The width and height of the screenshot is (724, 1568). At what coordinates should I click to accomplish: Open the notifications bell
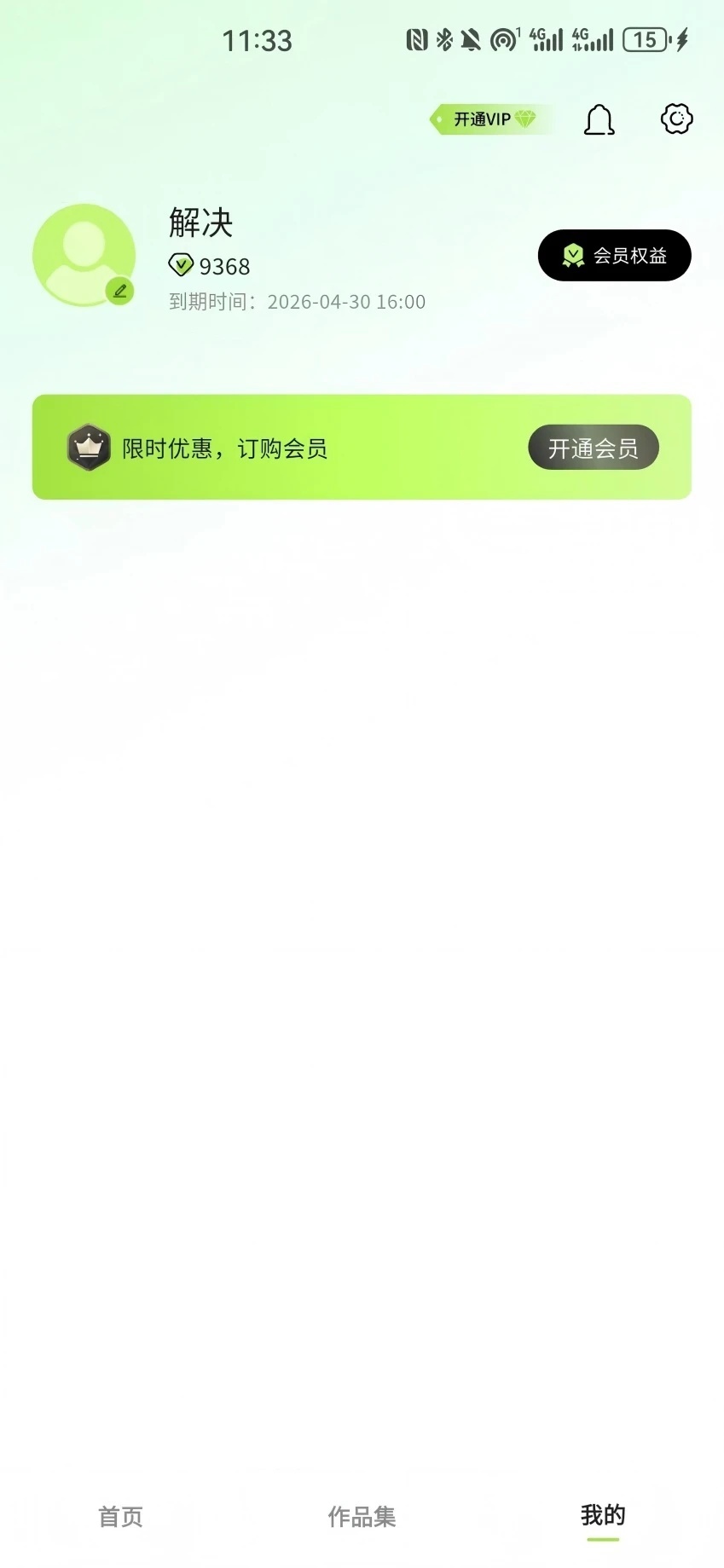[599, 120]
